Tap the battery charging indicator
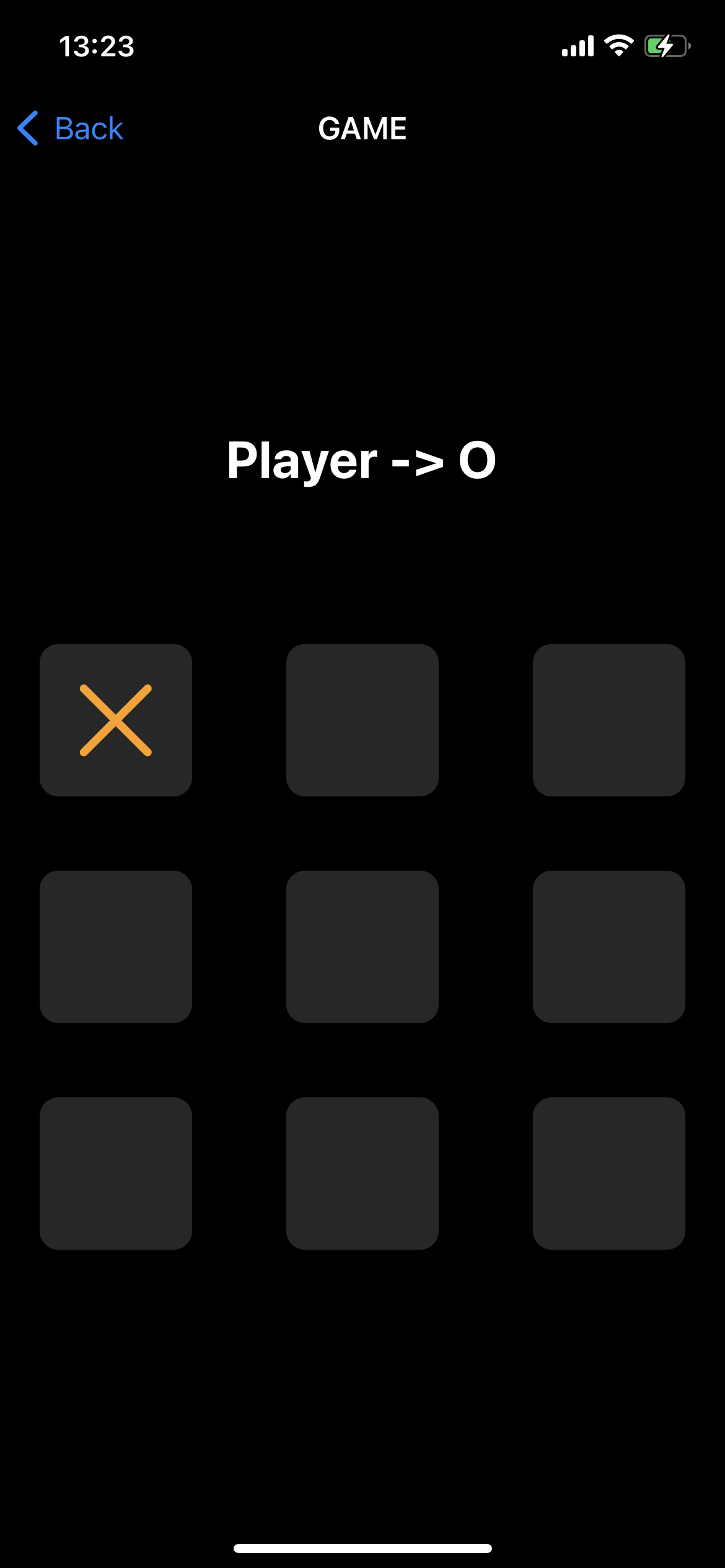725x1568 pixels. [x=668, y=46]
